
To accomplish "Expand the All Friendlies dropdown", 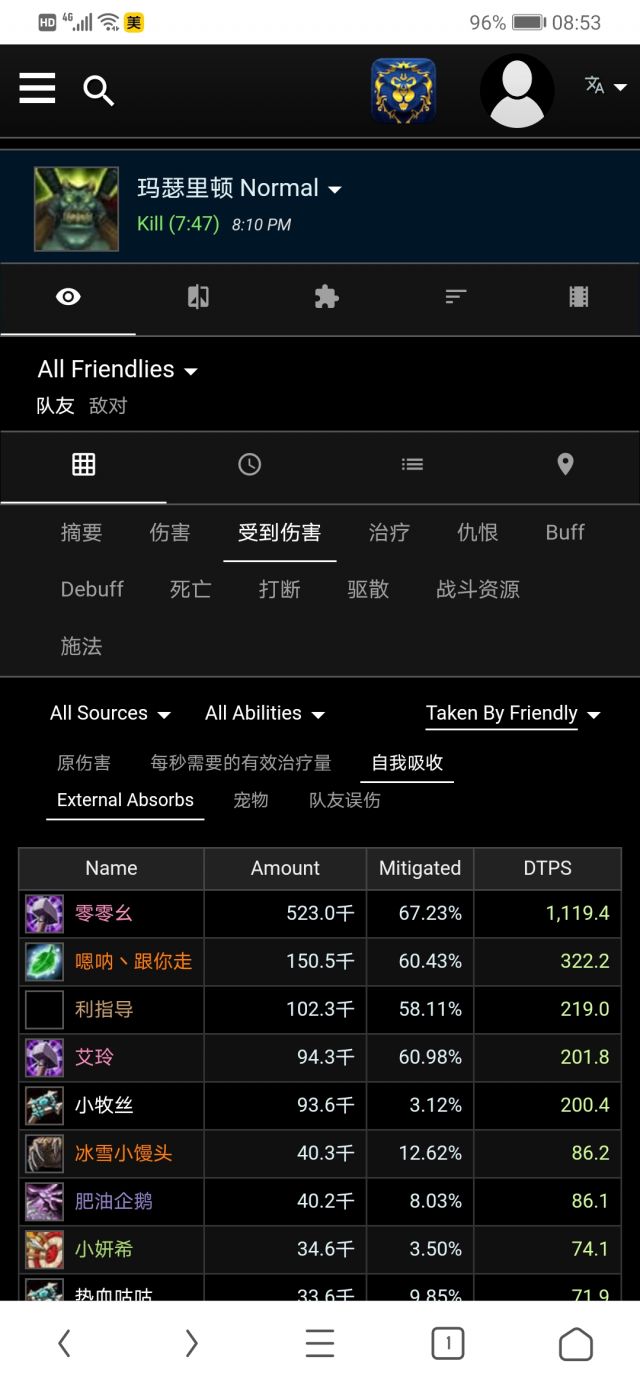I will pos(118,369).
